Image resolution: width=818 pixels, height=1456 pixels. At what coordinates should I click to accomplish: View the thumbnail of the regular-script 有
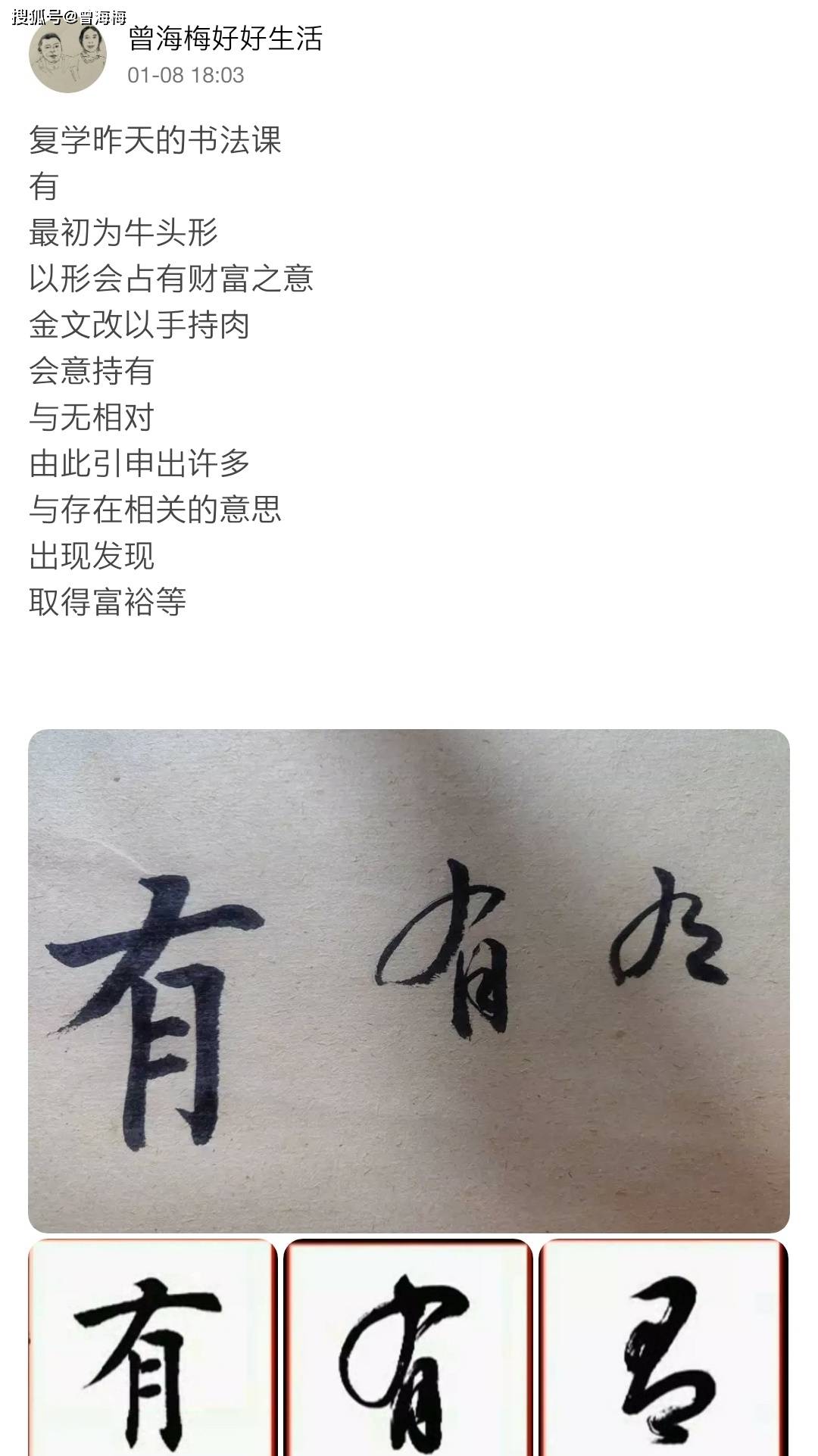coord(153,1348)
